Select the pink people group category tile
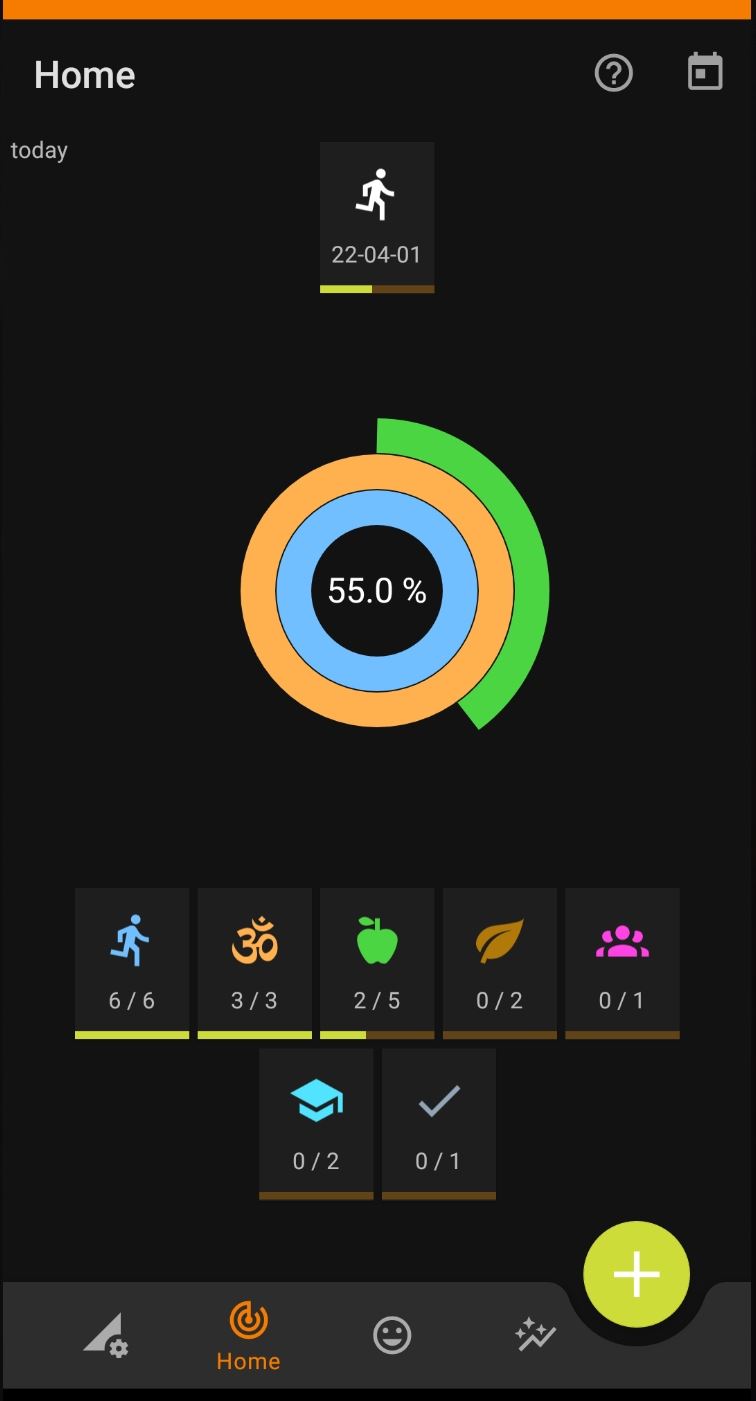Screen dimensions: 756x1401 [622, 963]
